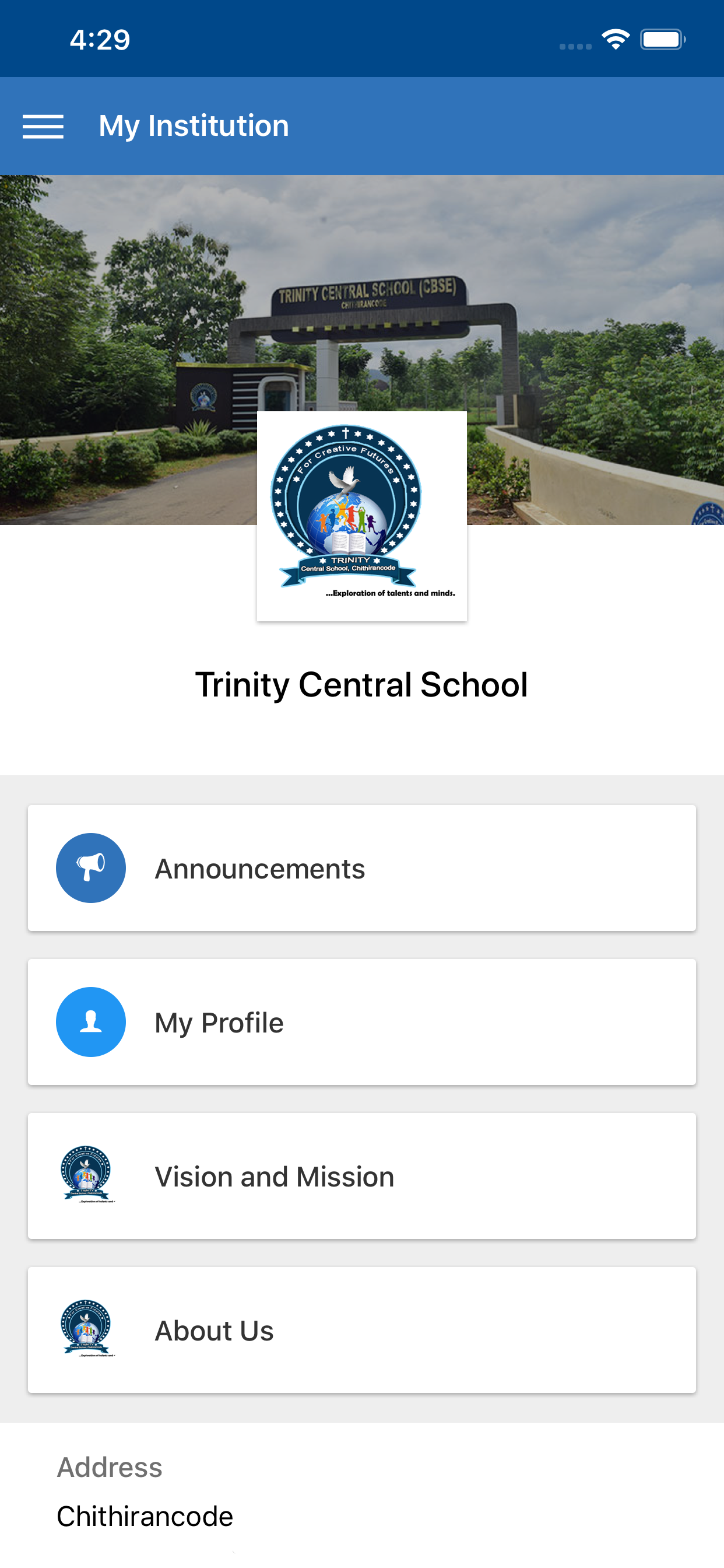Open the hamburger navigation drawer
This screenshot has width=724, height=1568.
point(43,127)
